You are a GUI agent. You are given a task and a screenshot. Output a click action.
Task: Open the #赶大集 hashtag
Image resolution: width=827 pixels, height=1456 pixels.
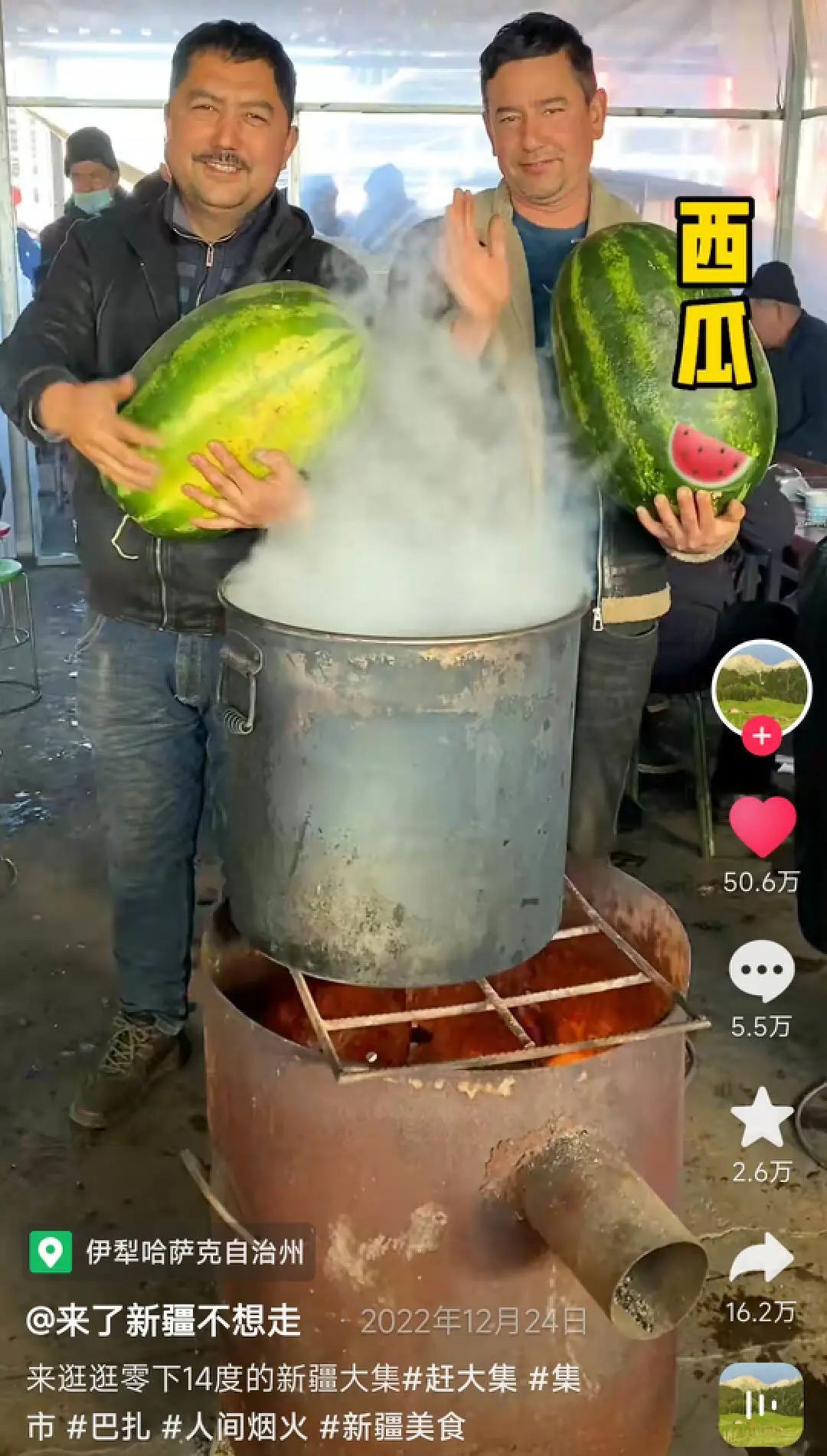pos(461,1379)
